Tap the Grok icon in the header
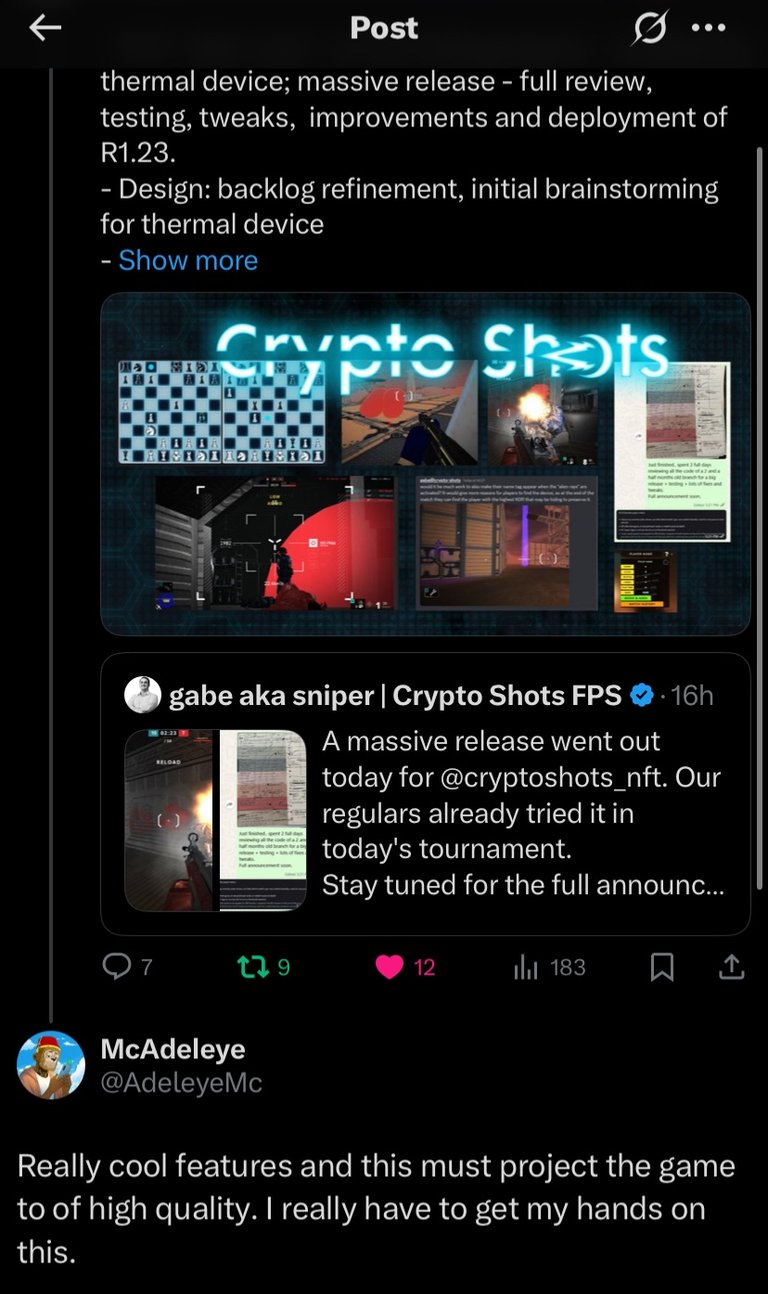Viewport: 768px width, 1294px height. pos(649,31)
